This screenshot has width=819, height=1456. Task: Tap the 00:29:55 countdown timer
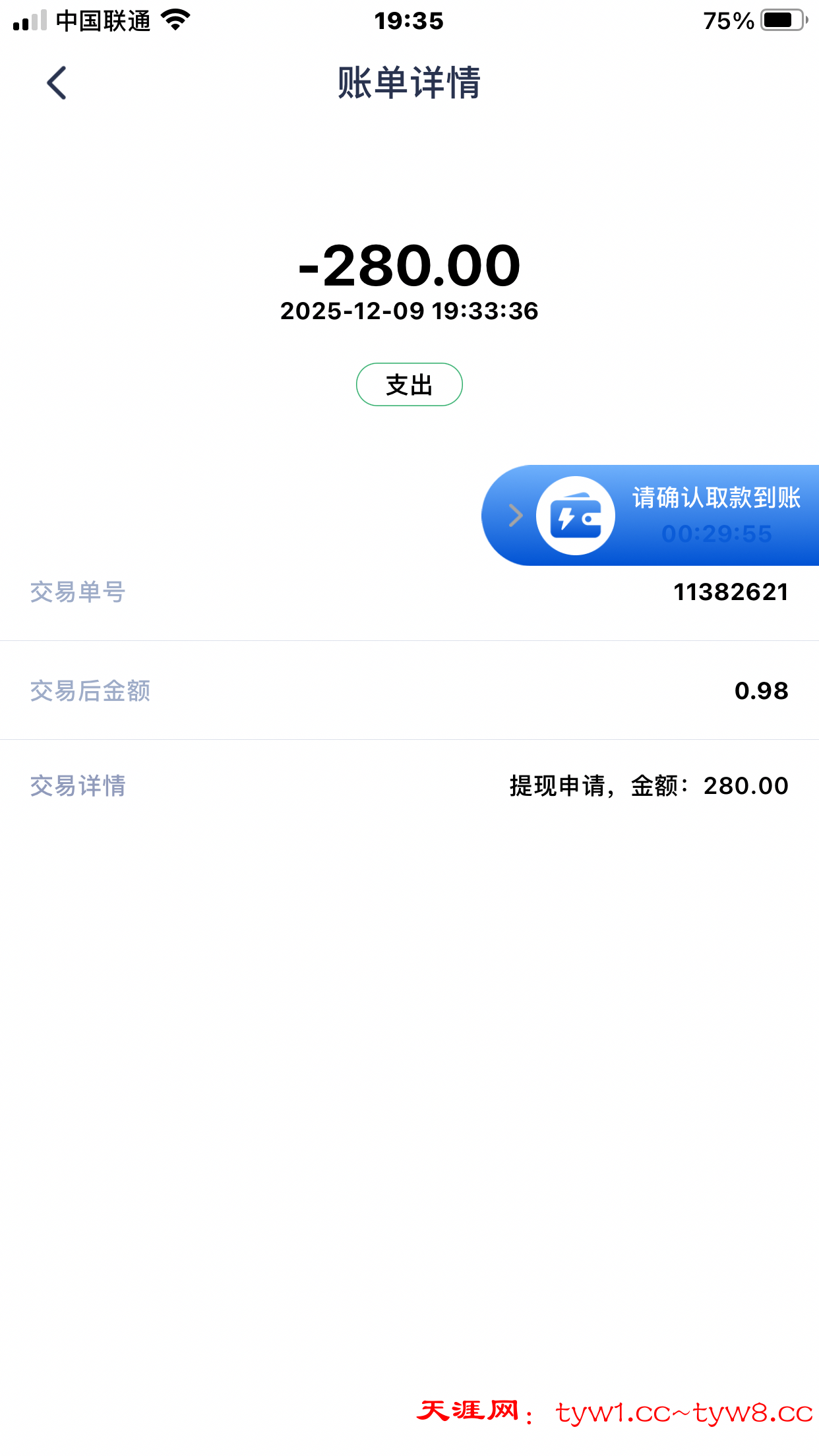pyautogui.click(x=717, y=533)
